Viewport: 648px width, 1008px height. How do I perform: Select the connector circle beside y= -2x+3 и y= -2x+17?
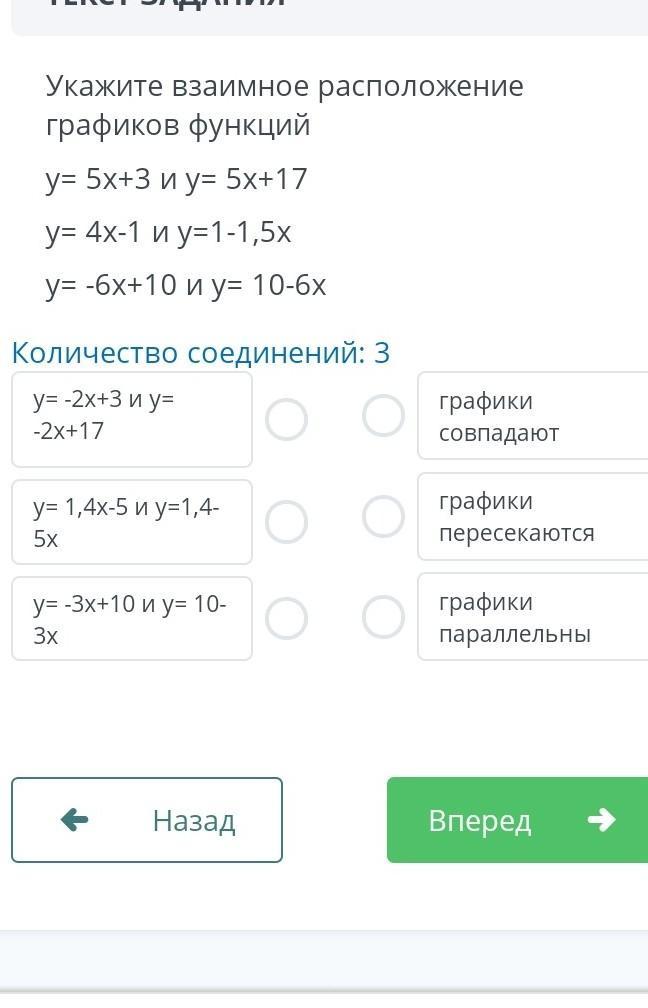click(286, 420)
